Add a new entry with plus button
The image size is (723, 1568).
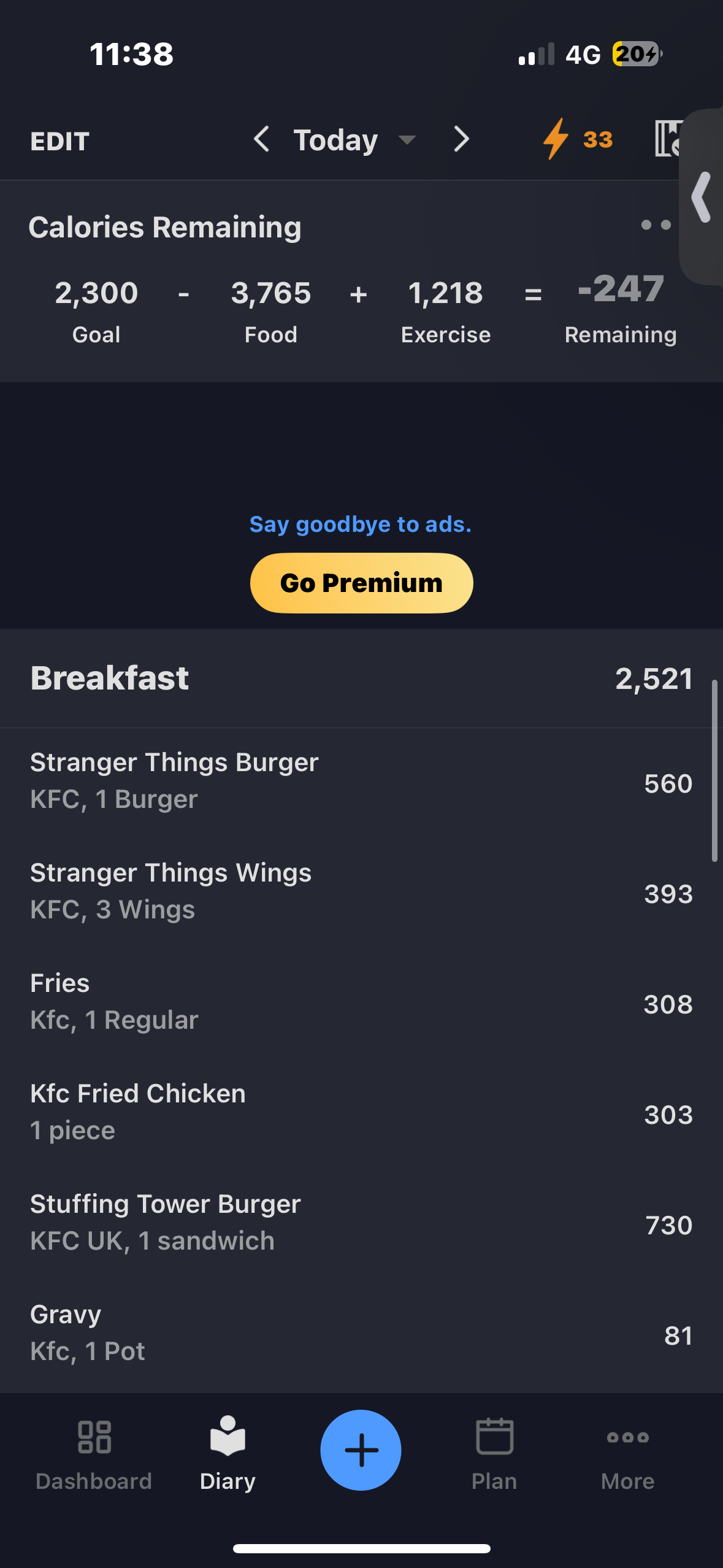361,1450
